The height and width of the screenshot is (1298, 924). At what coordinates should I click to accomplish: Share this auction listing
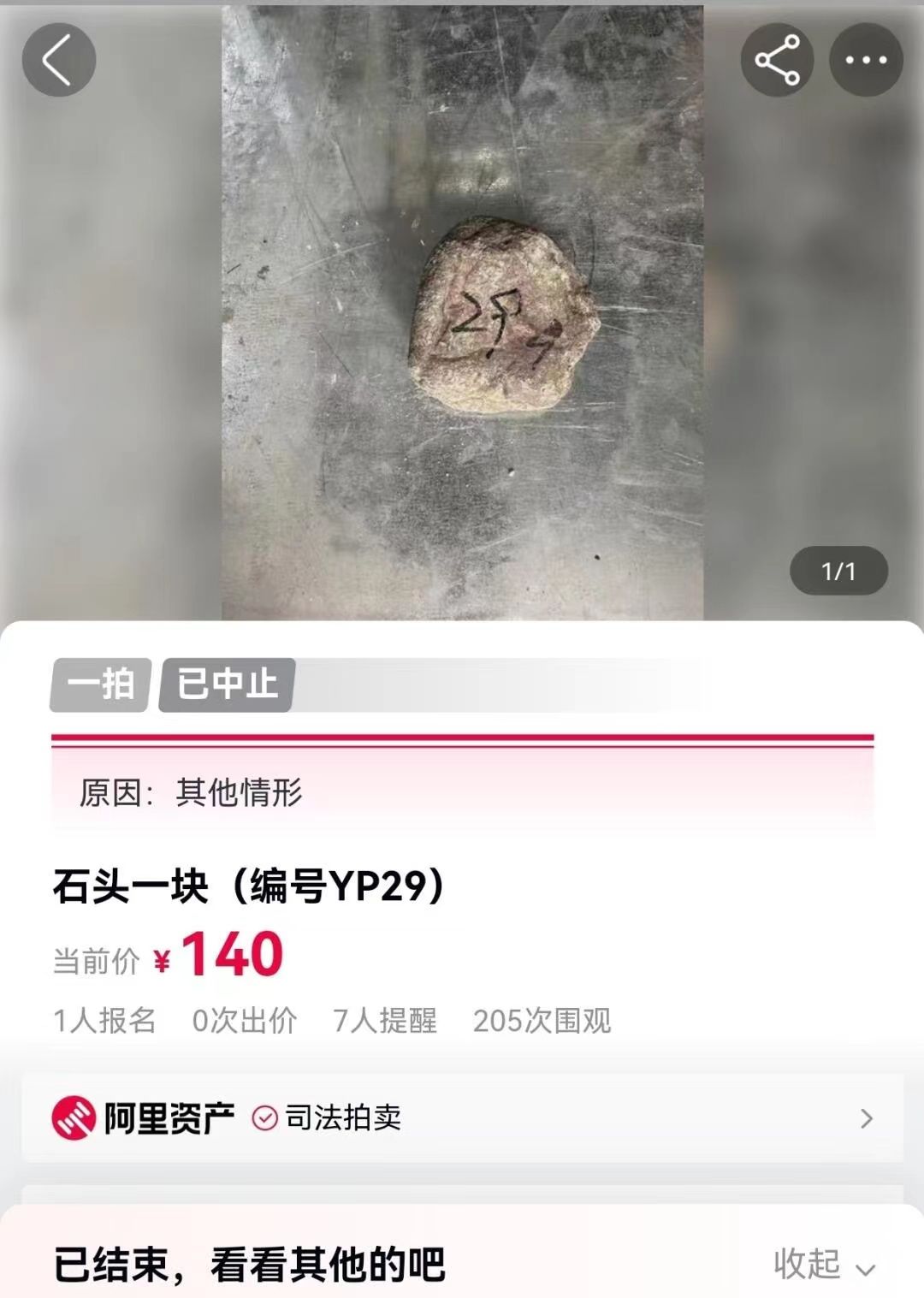click(777, 60)
